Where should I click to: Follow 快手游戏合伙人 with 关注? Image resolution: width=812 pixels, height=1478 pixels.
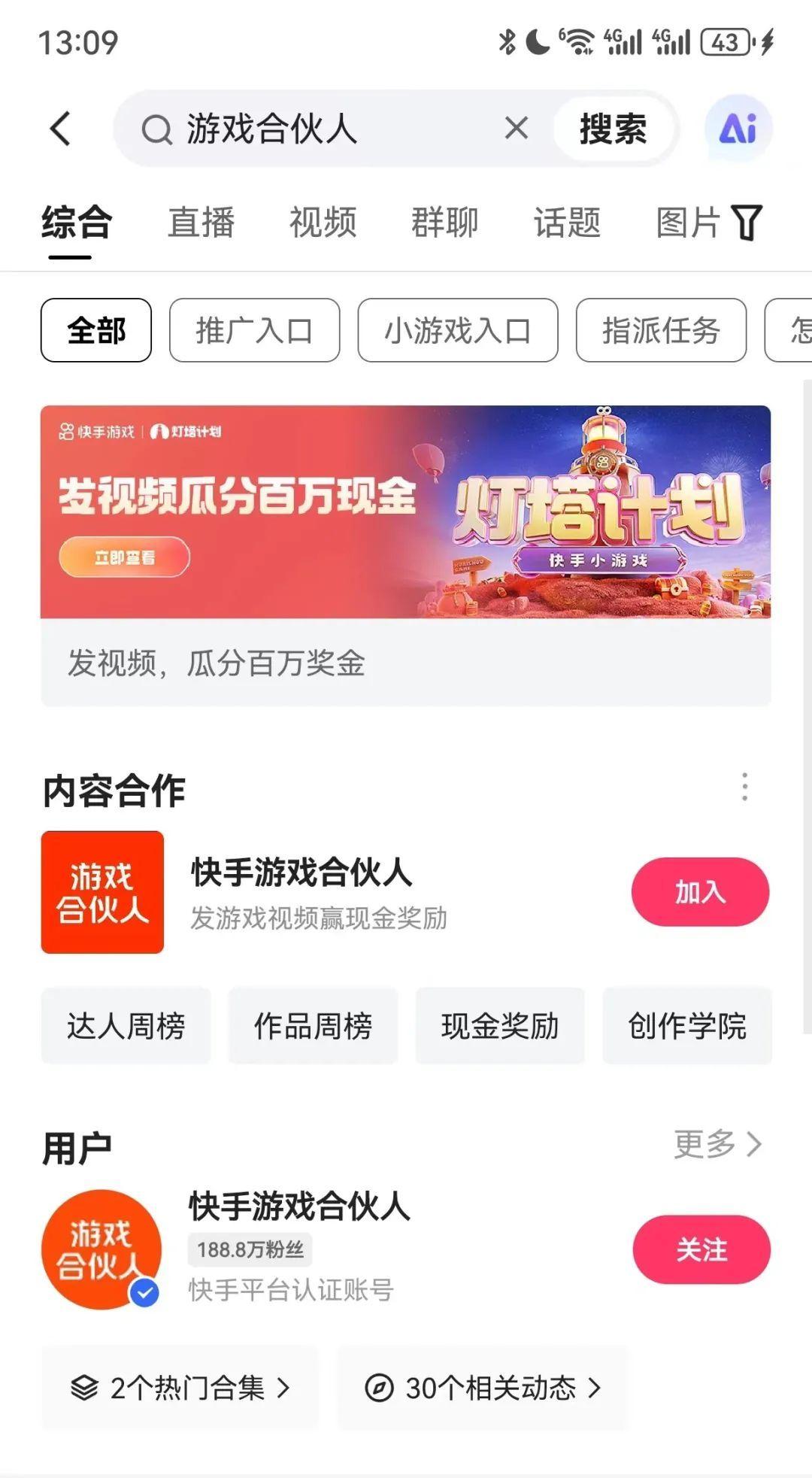point(701,1249)
